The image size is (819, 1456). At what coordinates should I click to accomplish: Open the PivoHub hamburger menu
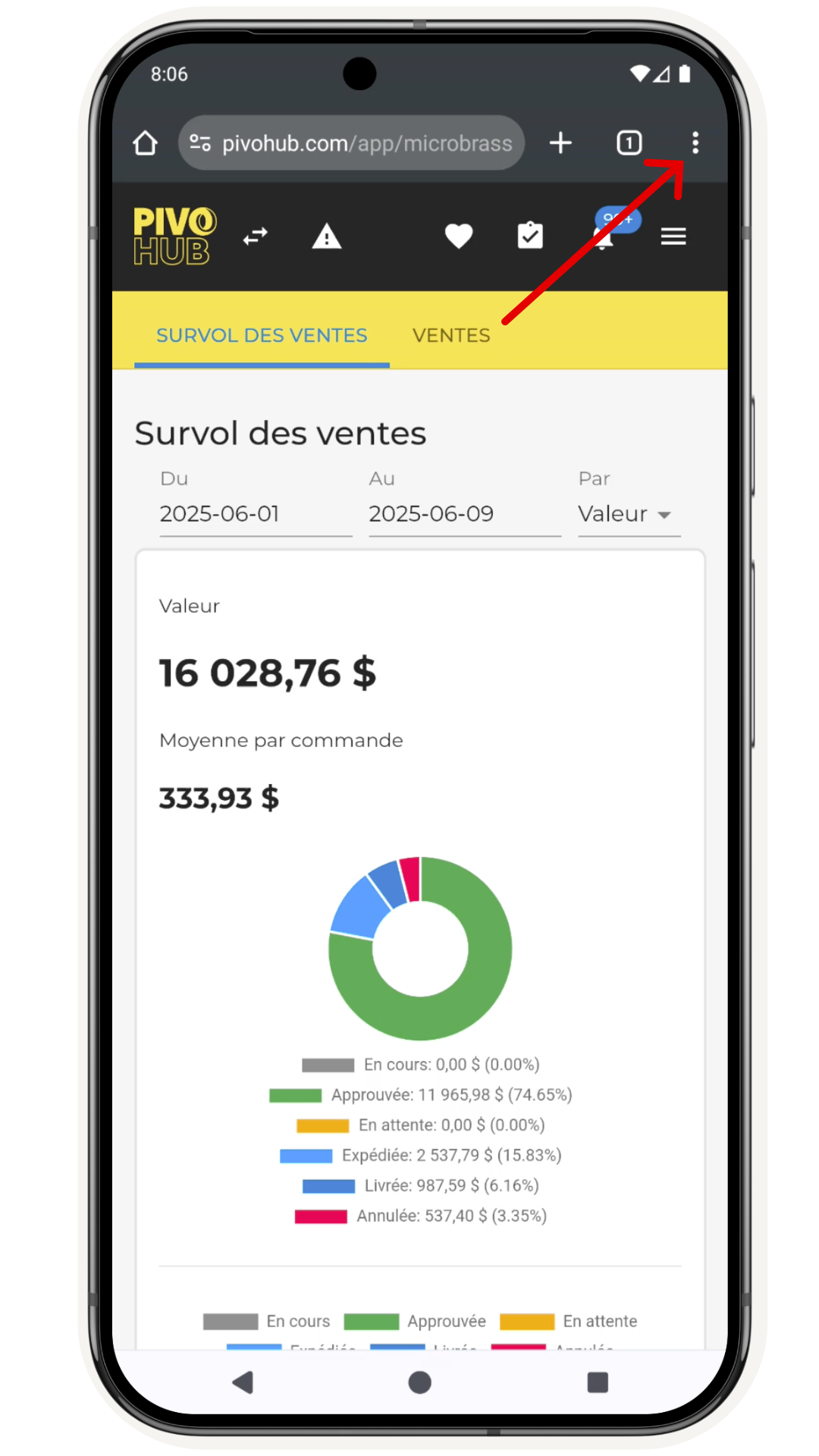pyautogui.click(x=673, y=237)
